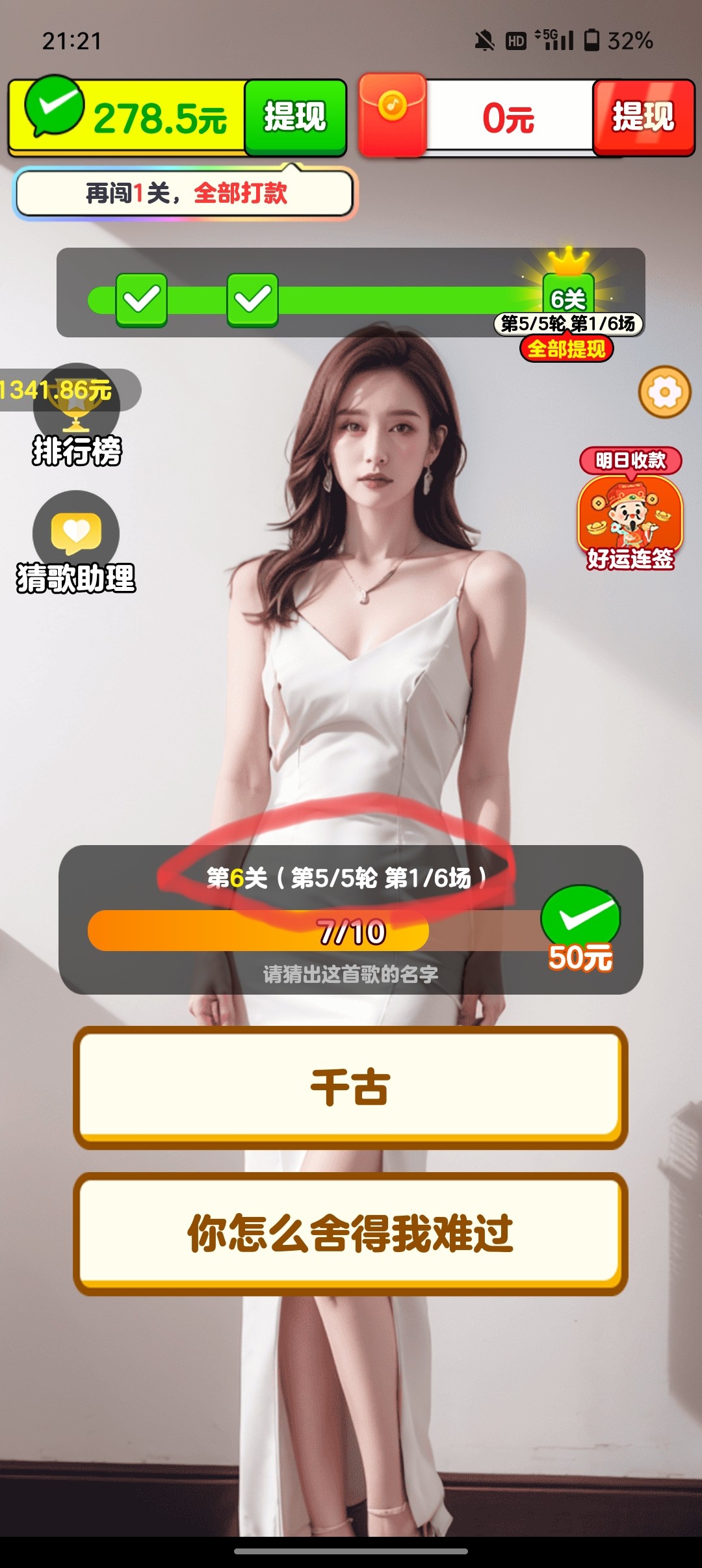Tap the green 提现 button beside 278.5元

click(x=295, y=117)
